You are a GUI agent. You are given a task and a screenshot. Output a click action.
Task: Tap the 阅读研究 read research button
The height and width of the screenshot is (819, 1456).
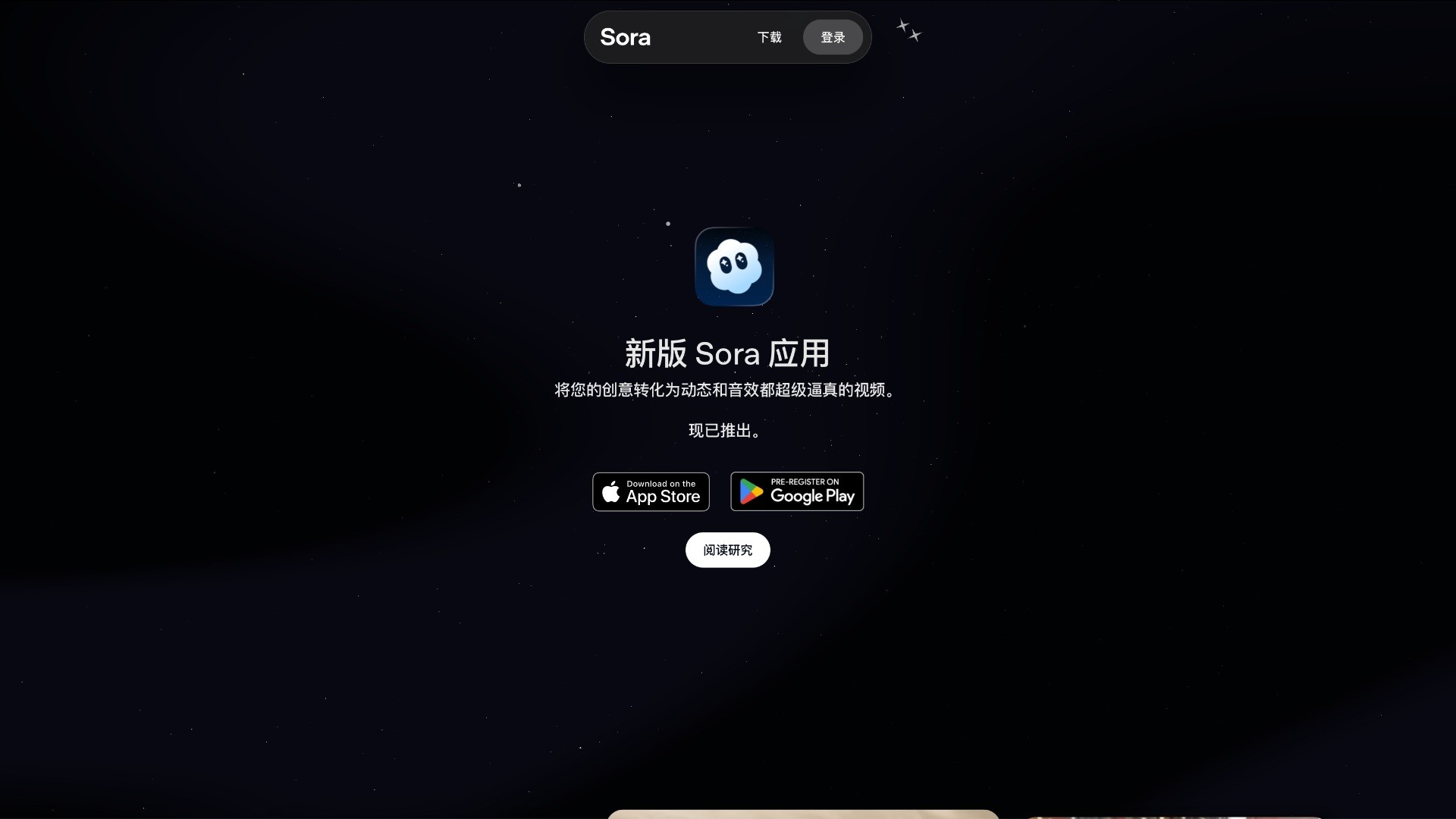[727, 550]
